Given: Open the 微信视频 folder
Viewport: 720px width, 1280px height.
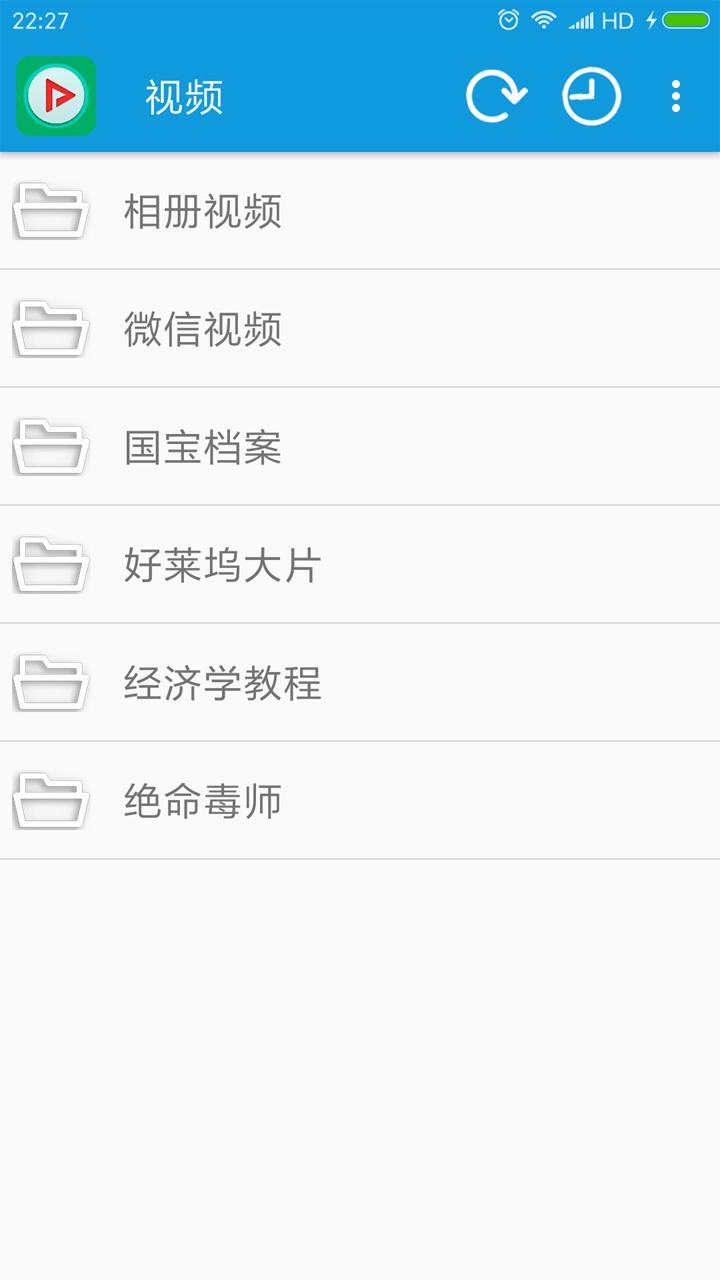Looking at the screenshot, I should [x=360, y=328].
